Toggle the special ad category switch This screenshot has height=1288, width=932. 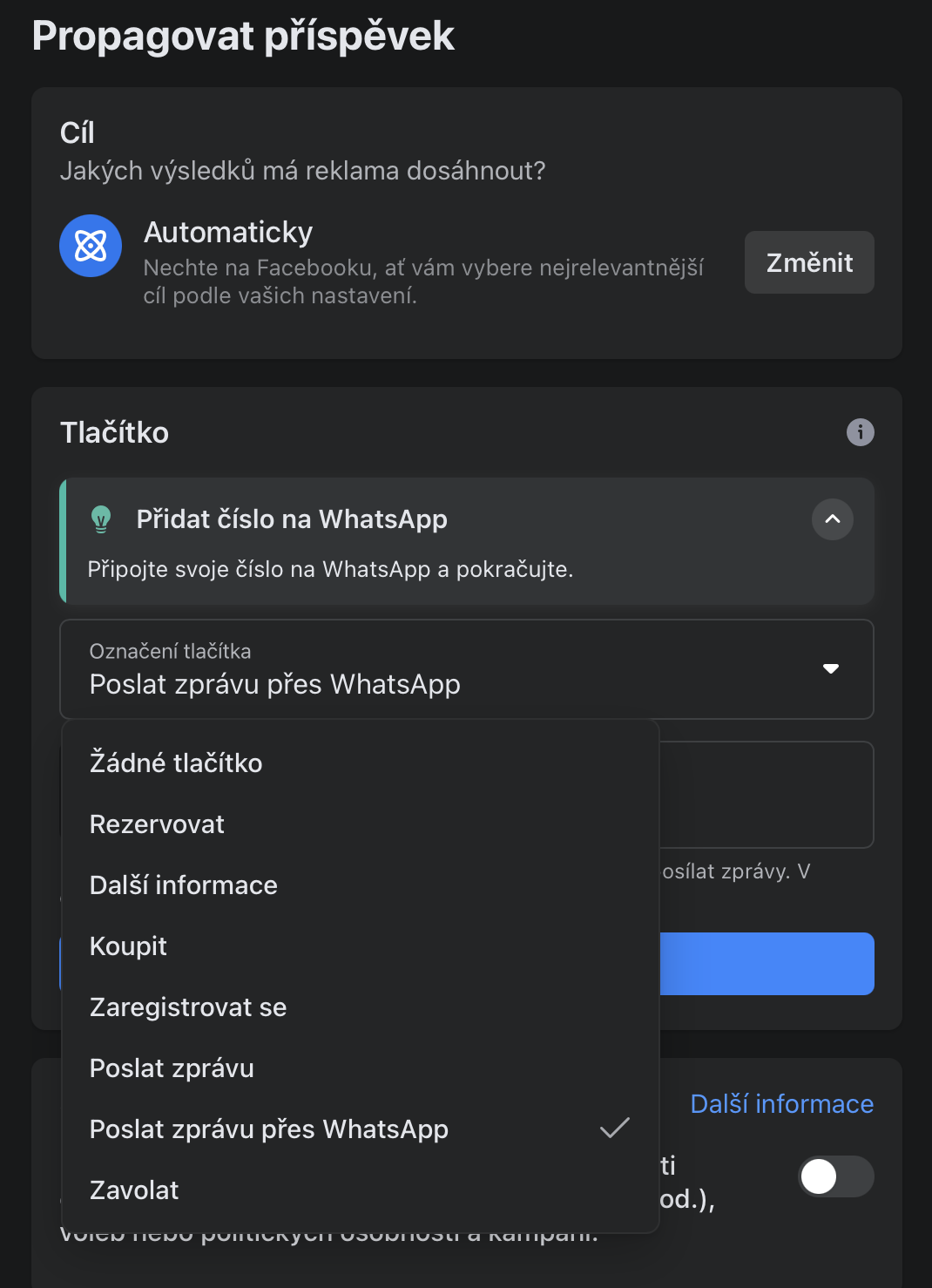coord(835,1176)
